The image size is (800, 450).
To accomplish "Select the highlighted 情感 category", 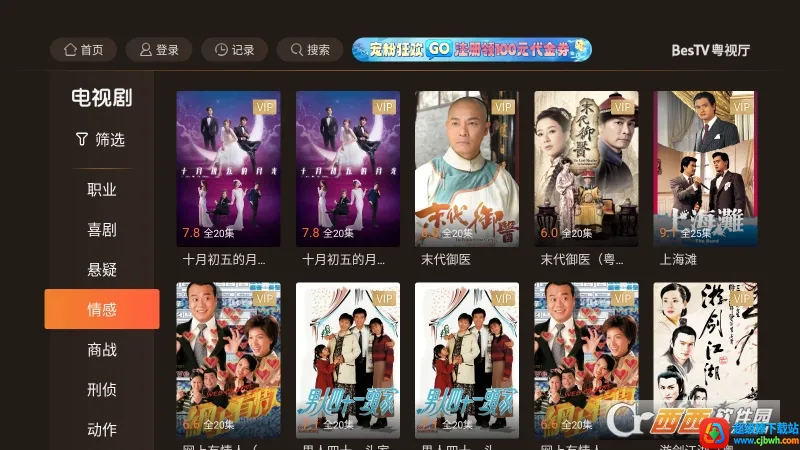I will pyautogui.click(x=102, y=309).
